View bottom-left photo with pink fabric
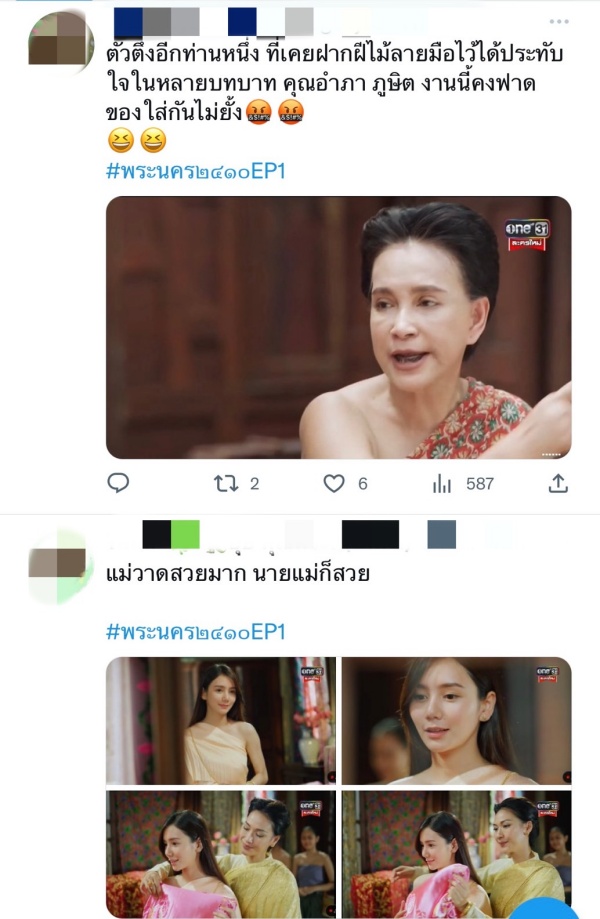 coord(220,853)
